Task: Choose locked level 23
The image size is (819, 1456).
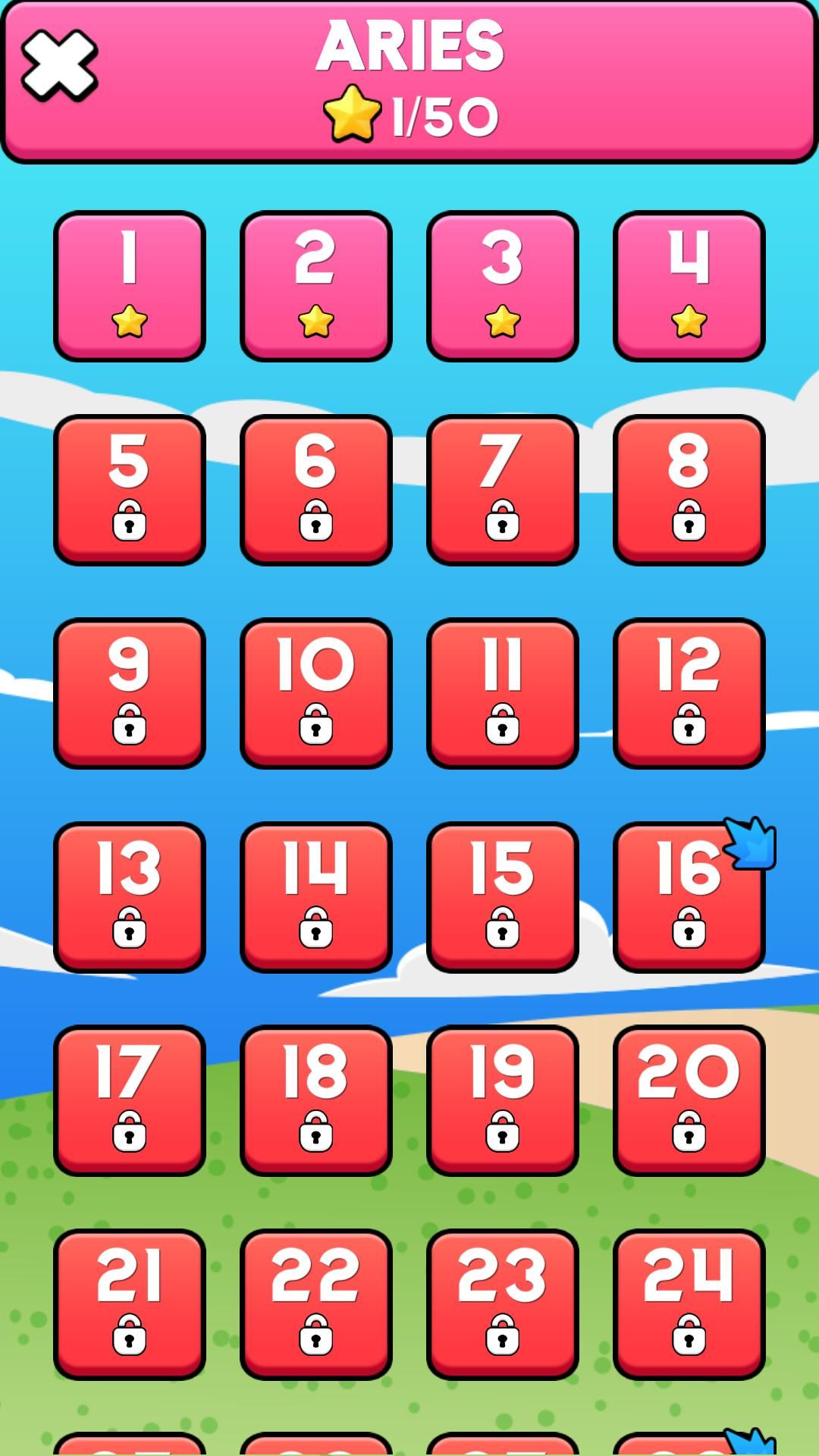Action: pyautogui.click(x=503, y=1304)
